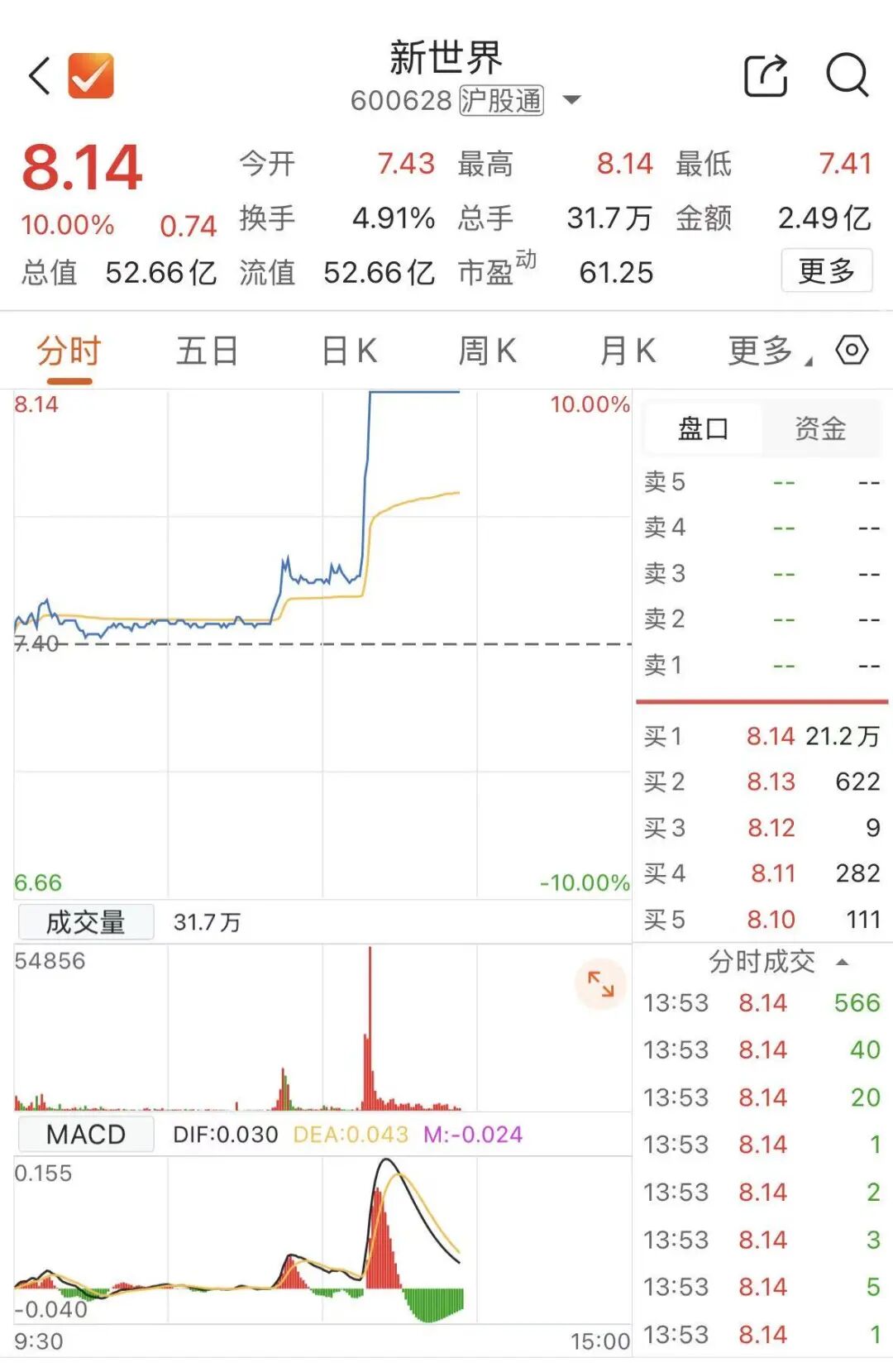Image resolution: width=893 pixels, height=1372 pixels.
Task: Tap the MACD indicator selector
Action: click(86, 1134)
